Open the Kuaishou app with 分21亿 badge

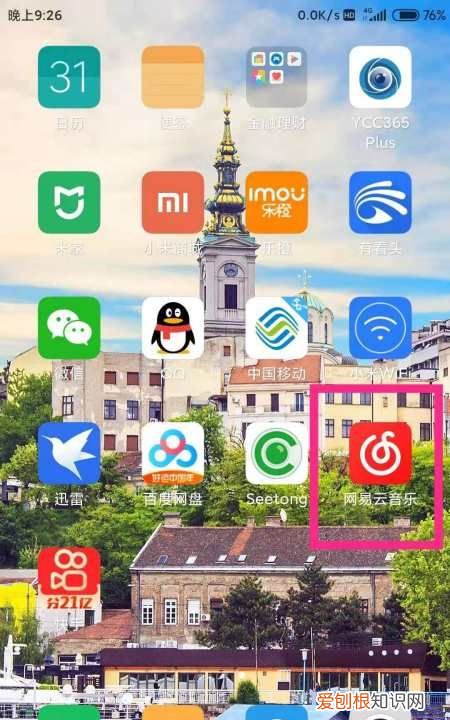coord(69,579)
